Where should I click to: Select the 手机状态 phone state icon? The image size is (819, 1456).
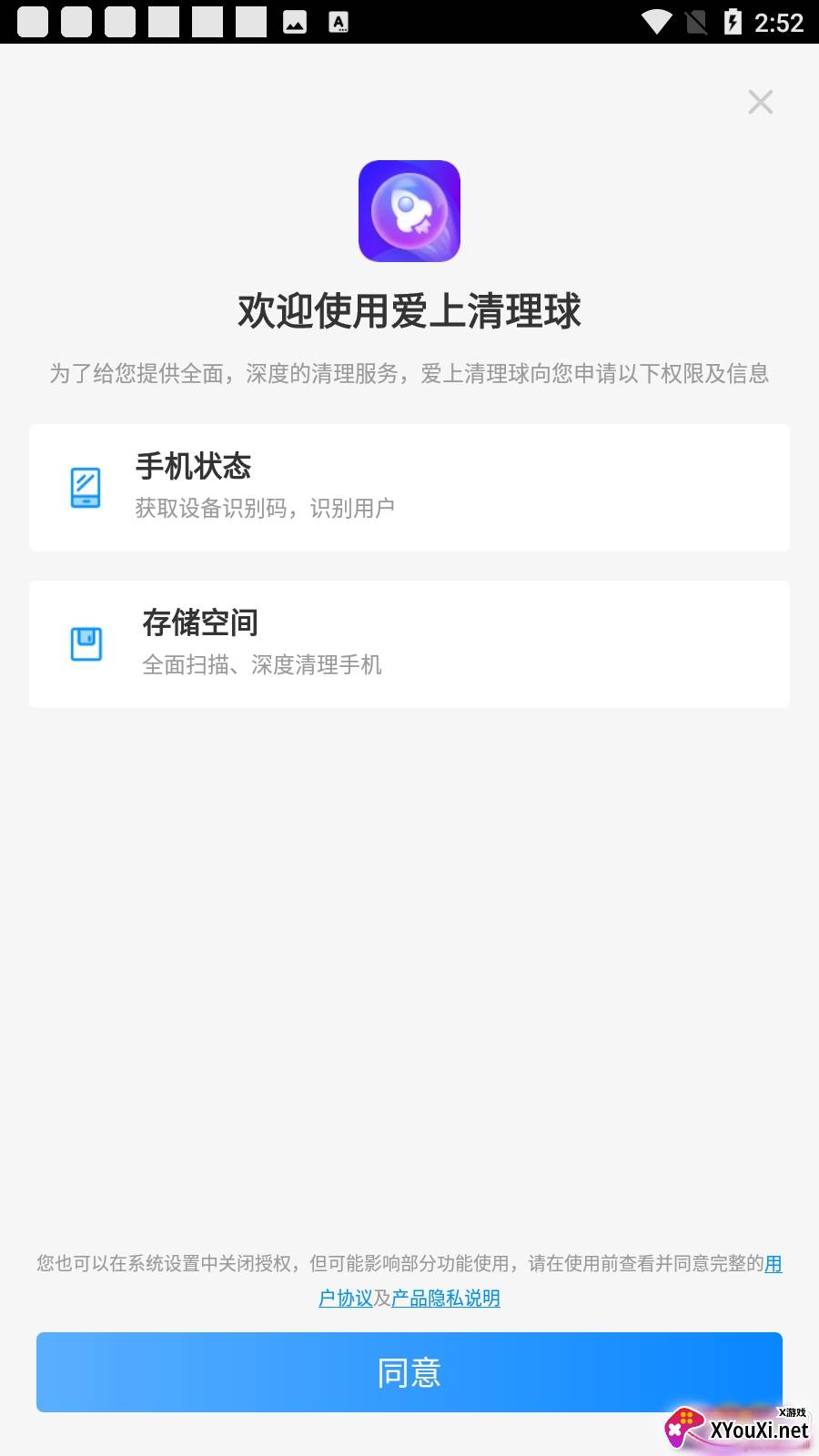(x=85, y=489)
